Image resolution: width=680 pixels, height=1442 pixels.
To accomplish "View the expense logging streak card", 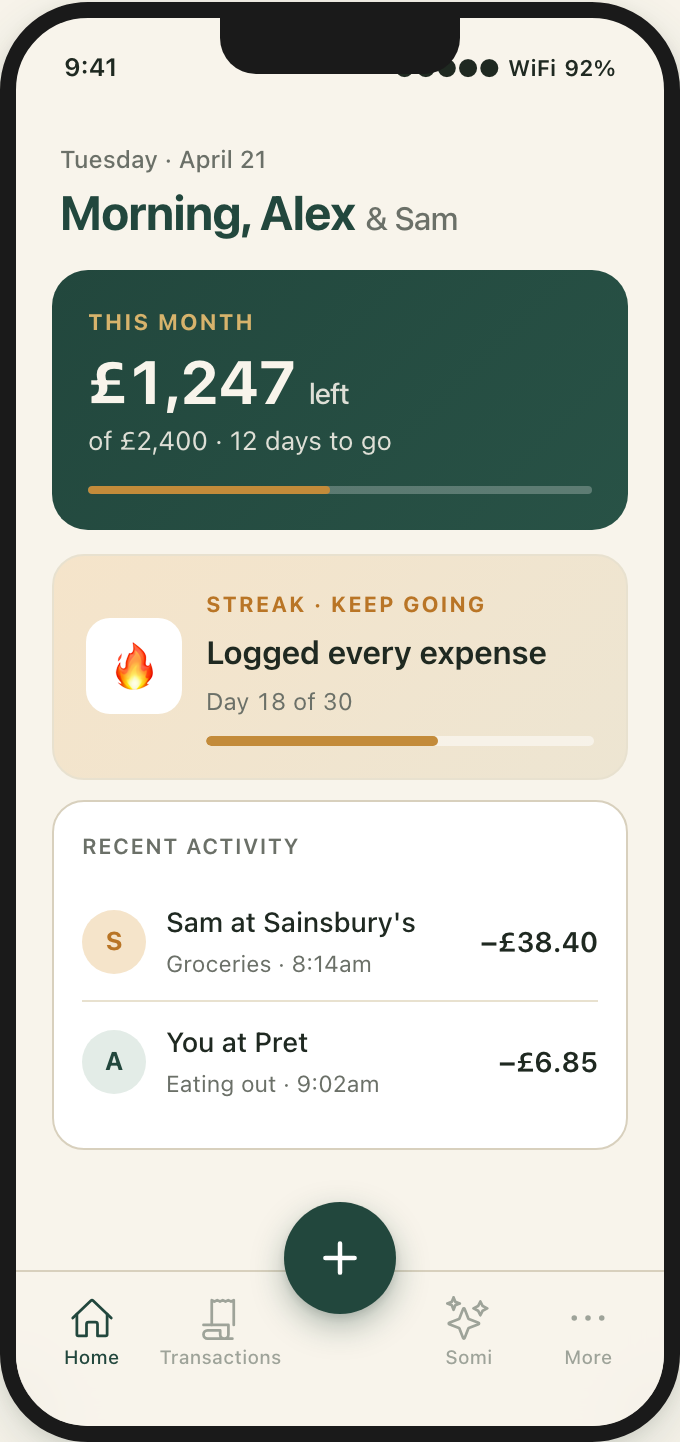I will 340,667.
